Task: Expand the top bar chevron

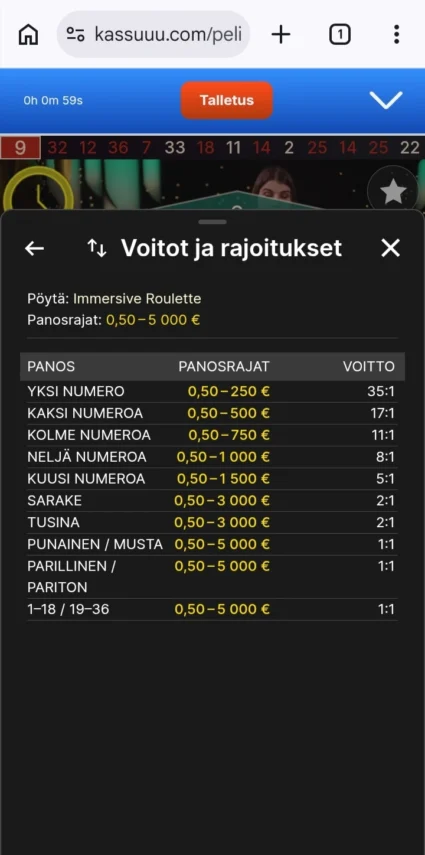Action: (x=386, y=100)
